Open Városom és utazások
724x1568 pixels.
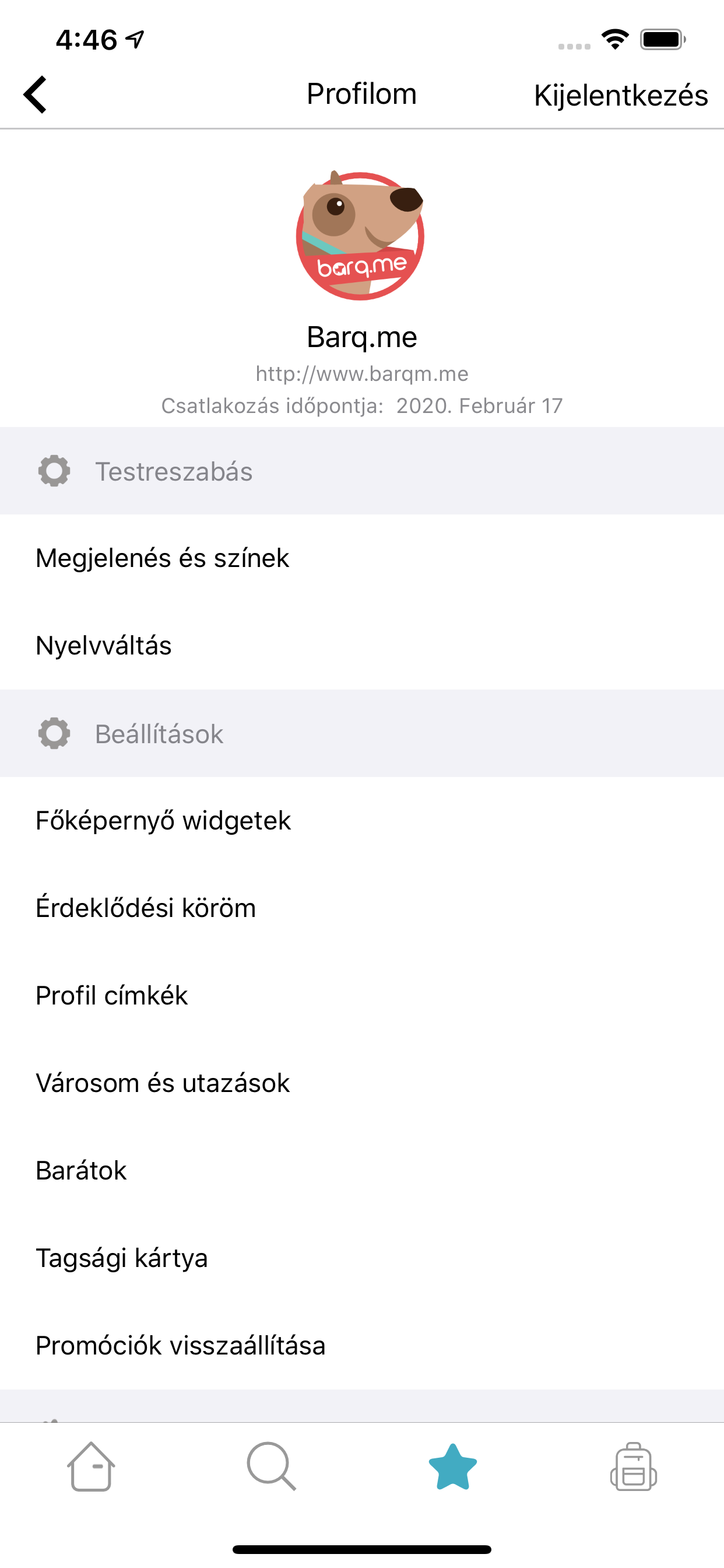(163, 1083)
